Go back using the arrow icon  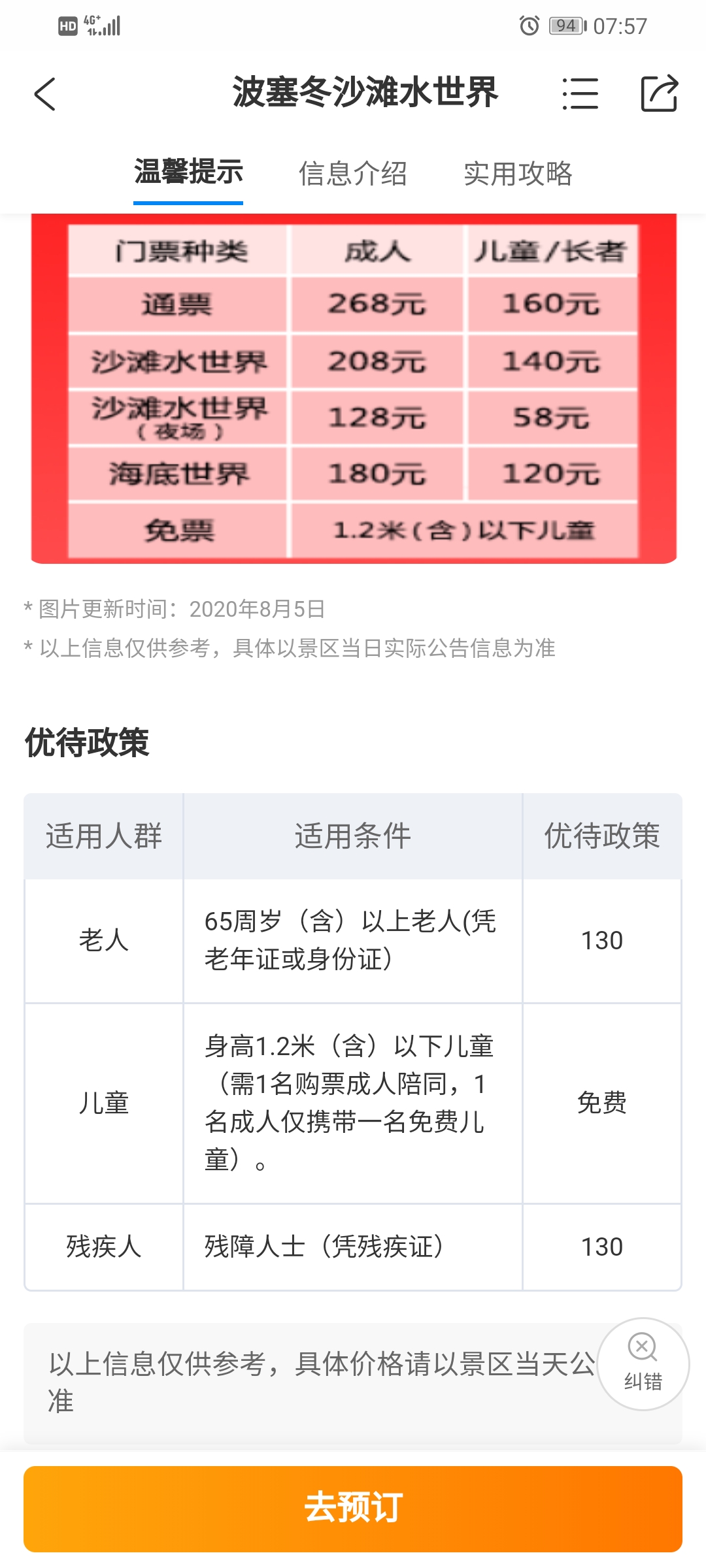pyautogui.click(x=44, y=94)
